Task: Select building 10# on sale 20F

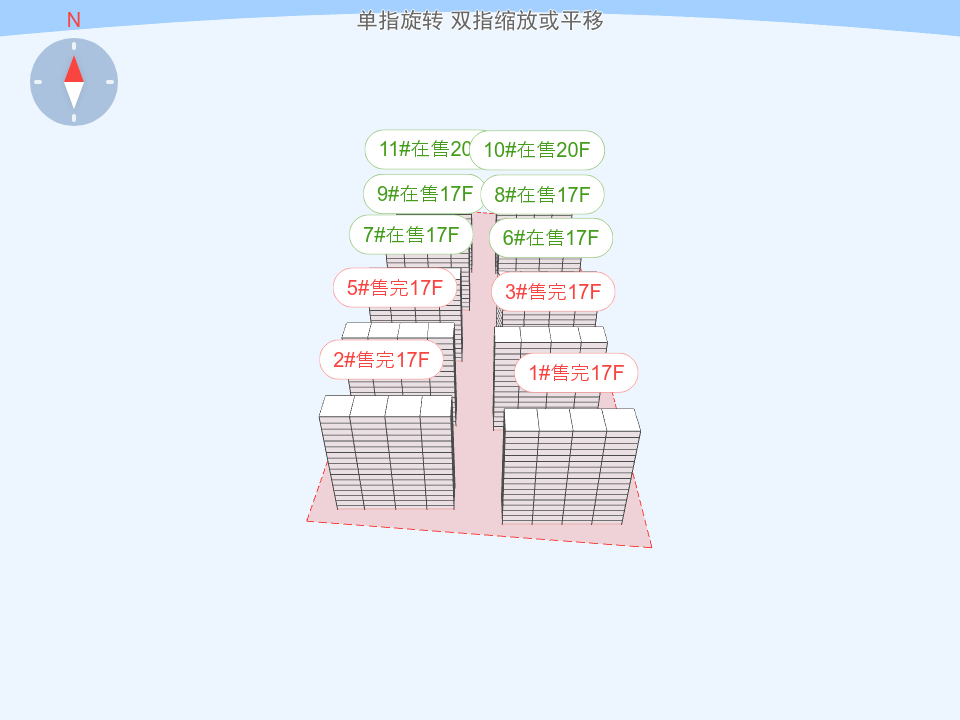Action: [x=538, y=150]
